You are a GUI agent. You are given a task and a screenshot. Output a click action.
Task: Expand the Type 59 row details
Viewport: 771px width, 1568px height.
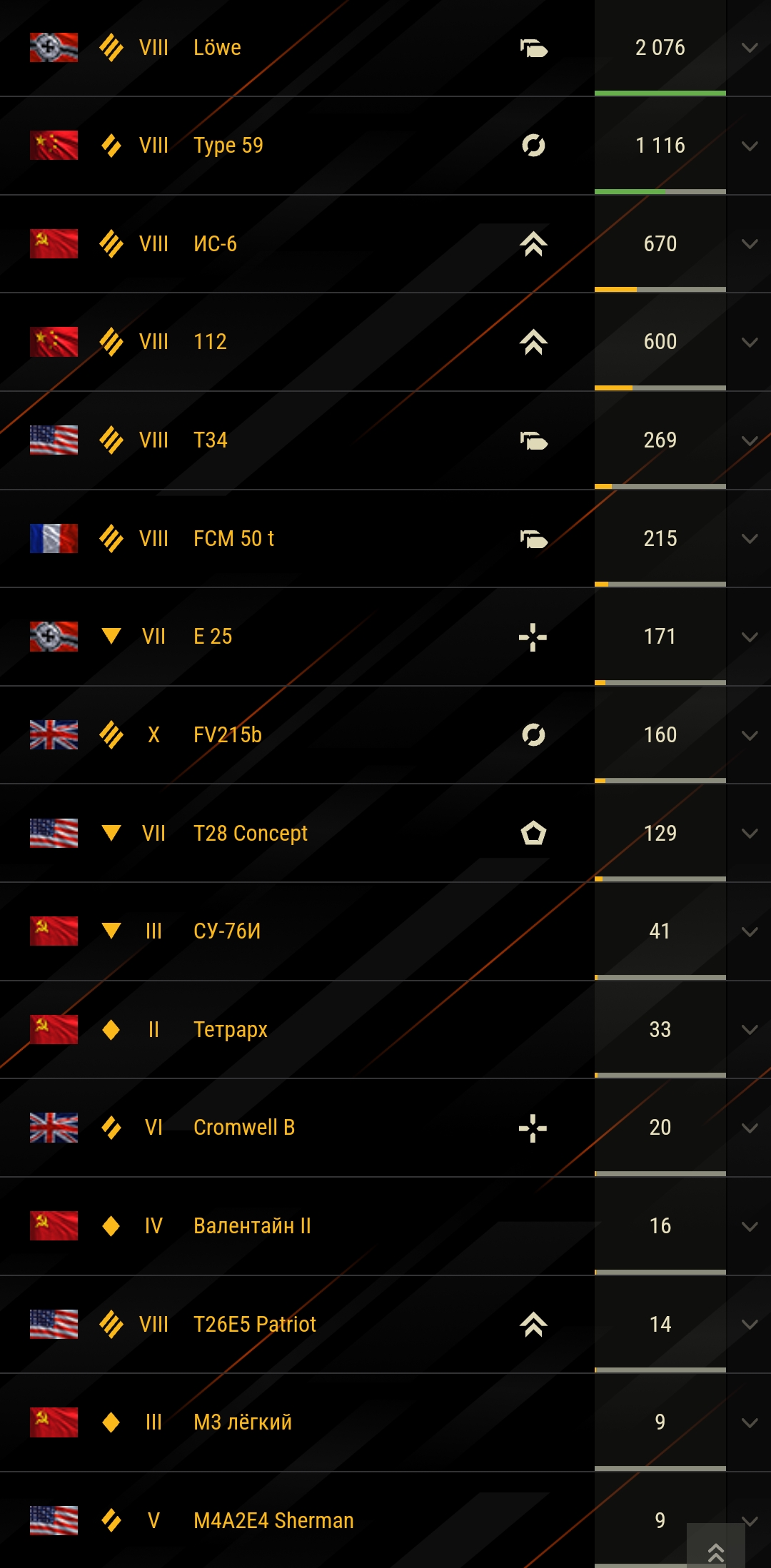click(749, 146)
